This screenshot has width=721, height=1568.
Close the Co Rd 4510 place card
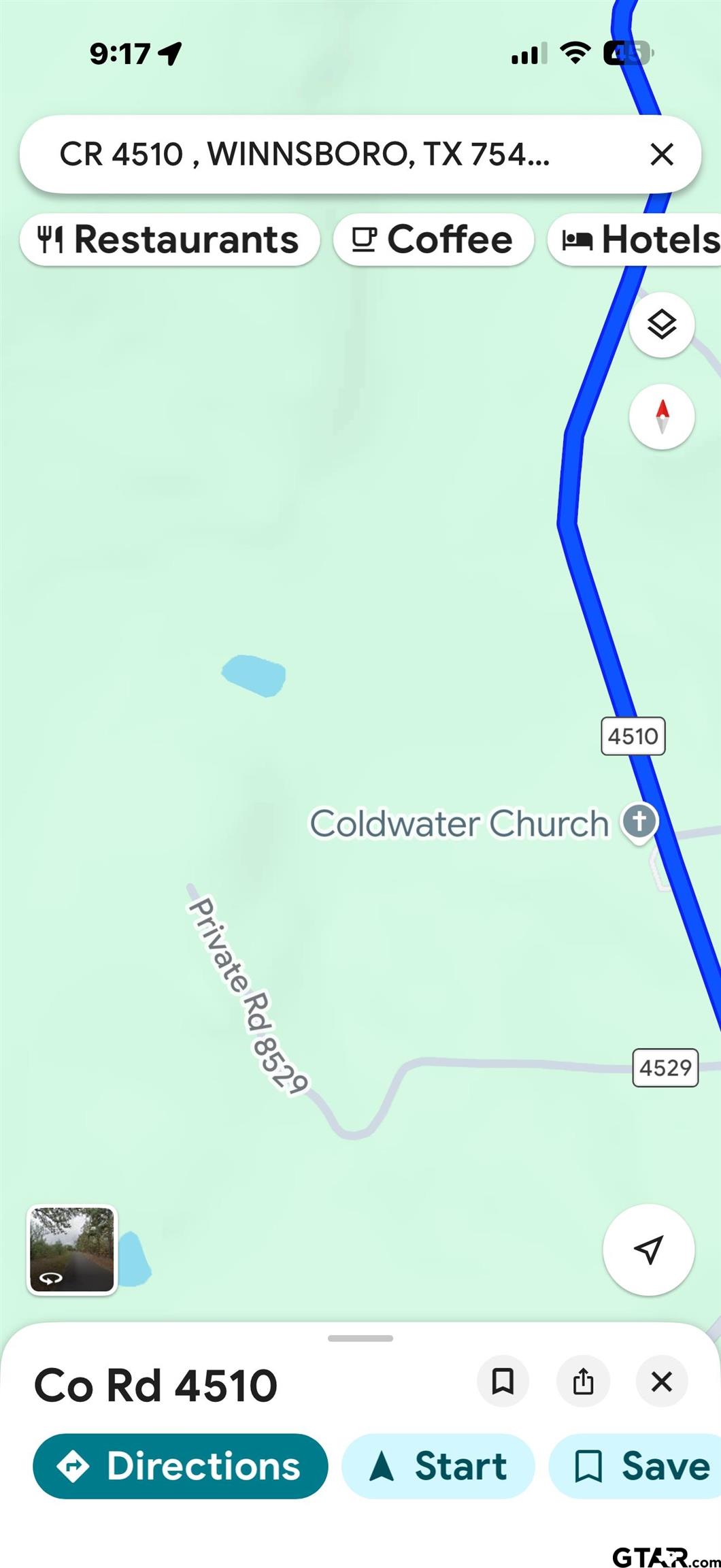(661, 1381)
